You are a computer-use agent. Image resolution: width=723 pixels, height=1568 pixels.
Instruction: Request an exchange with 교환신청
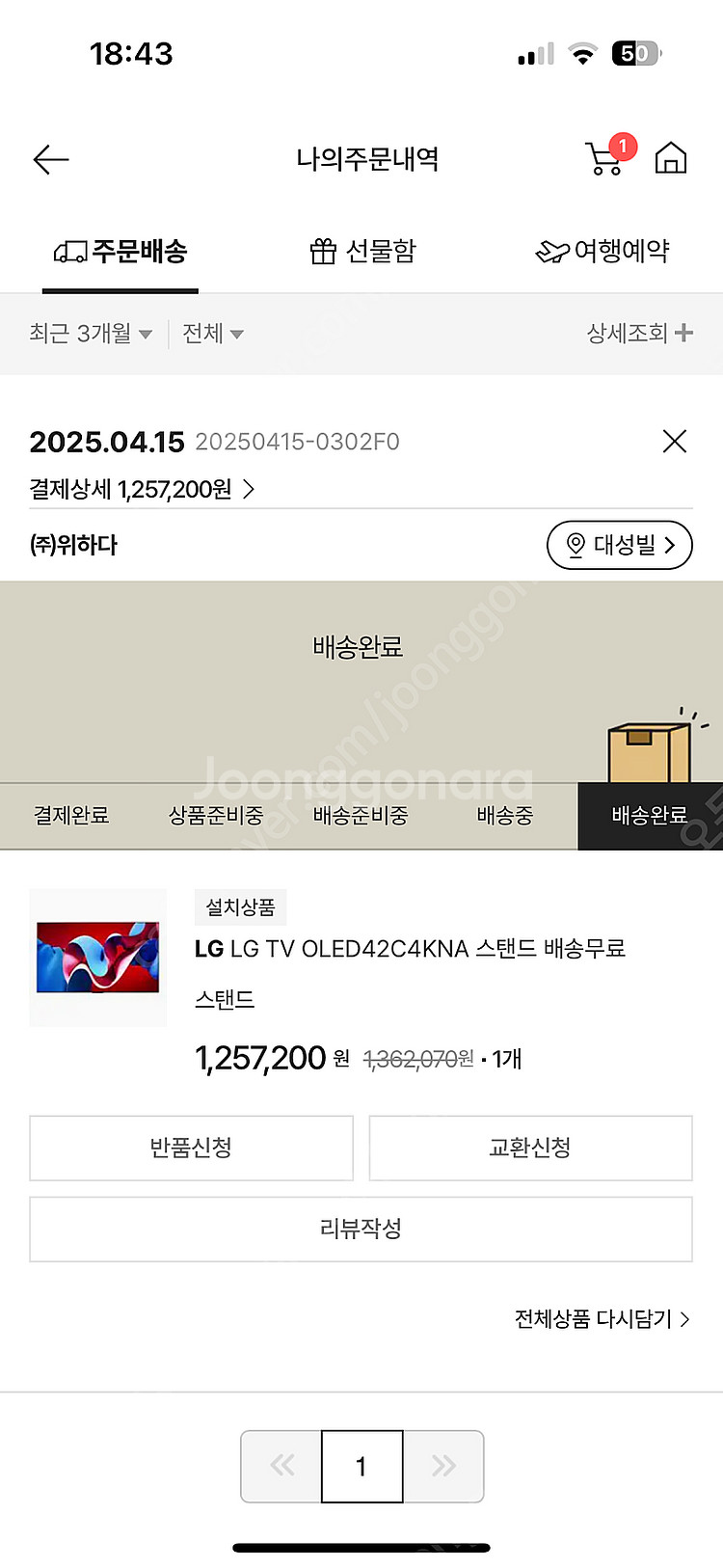(530, 1148)
